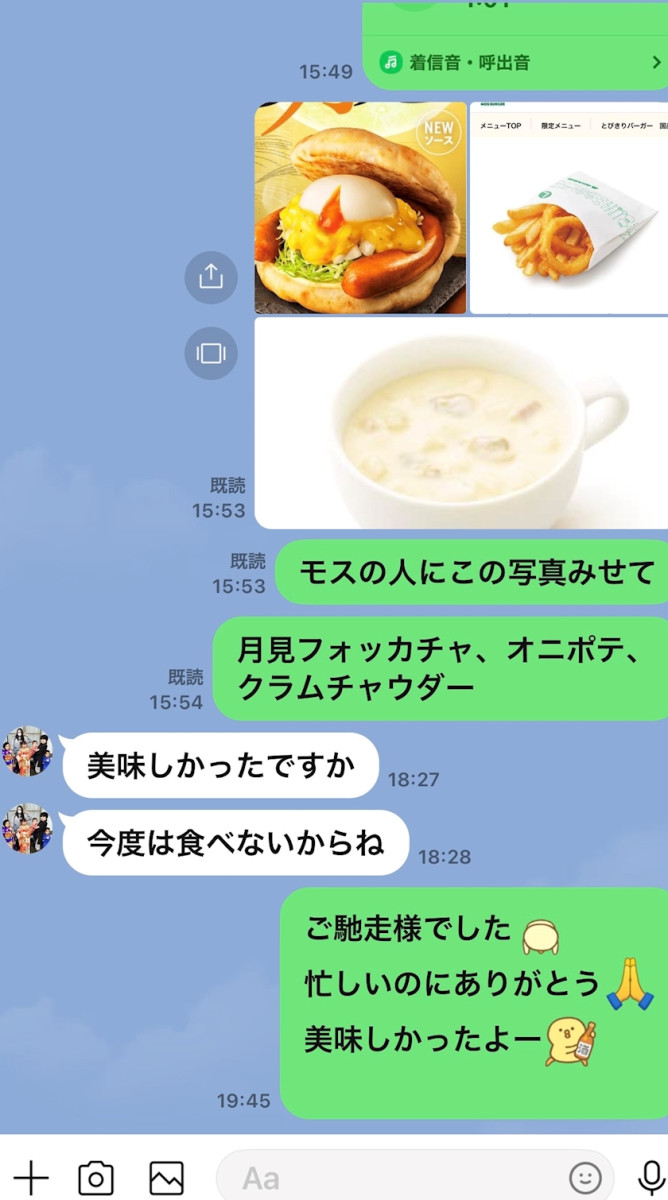
Task: Open the photo album view icon
Action: coord(211,353)
